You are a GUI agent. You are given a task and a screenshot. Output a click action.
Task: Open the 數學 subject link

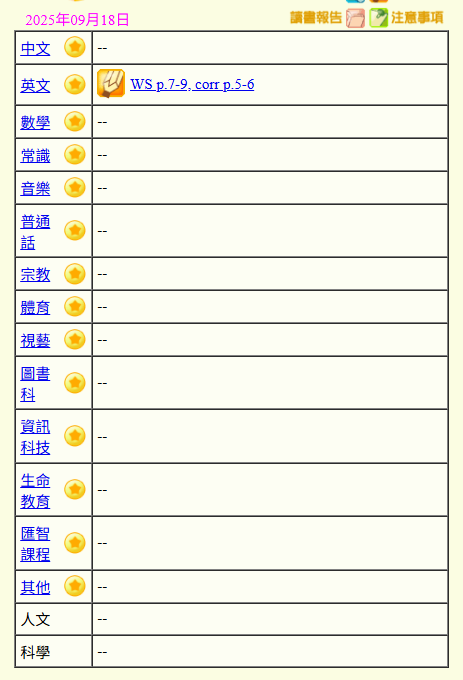click(35, 122)
